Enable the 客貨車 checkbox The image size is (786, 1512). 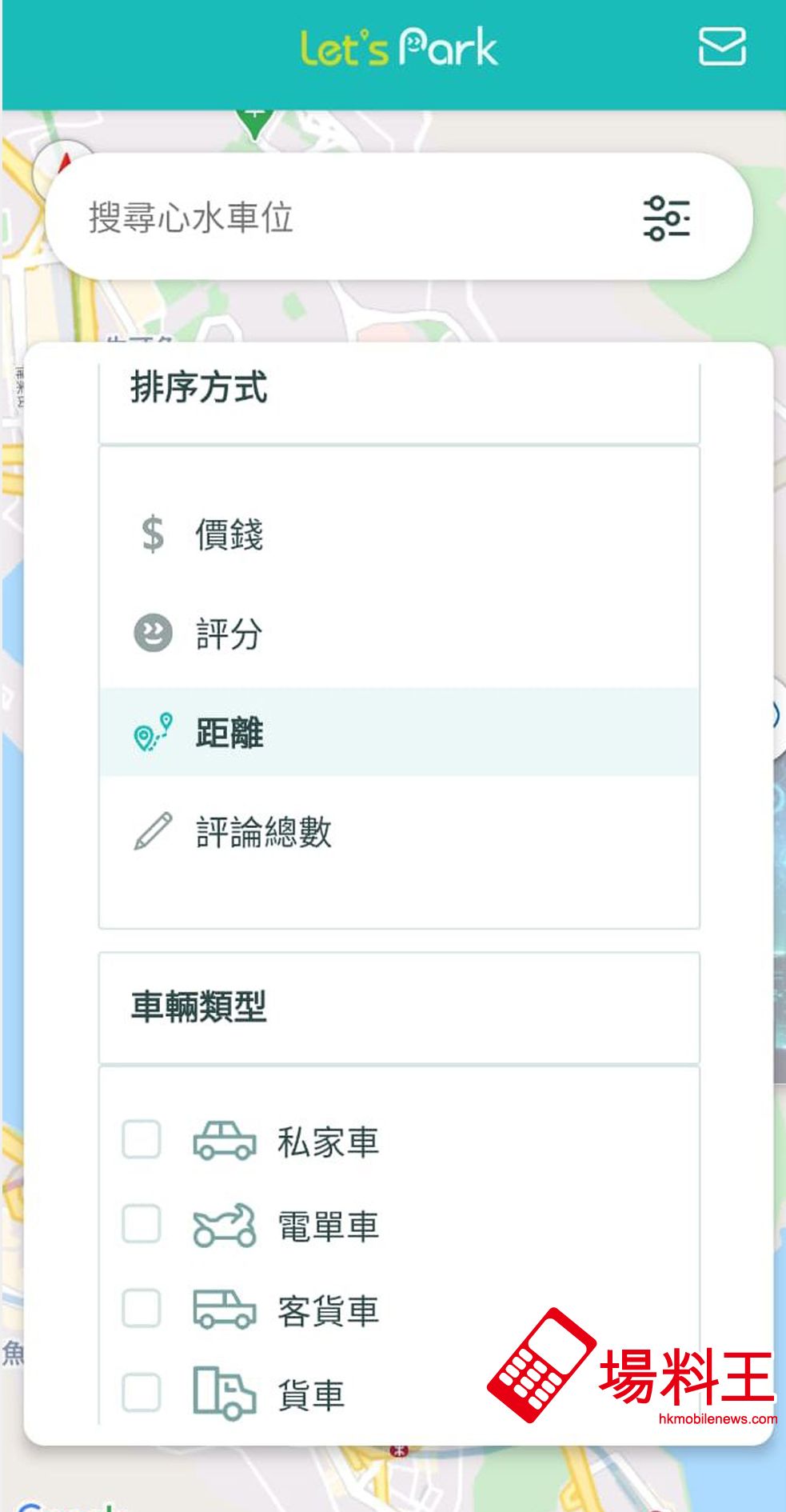pyautogui.click(x=142, y=1310)
